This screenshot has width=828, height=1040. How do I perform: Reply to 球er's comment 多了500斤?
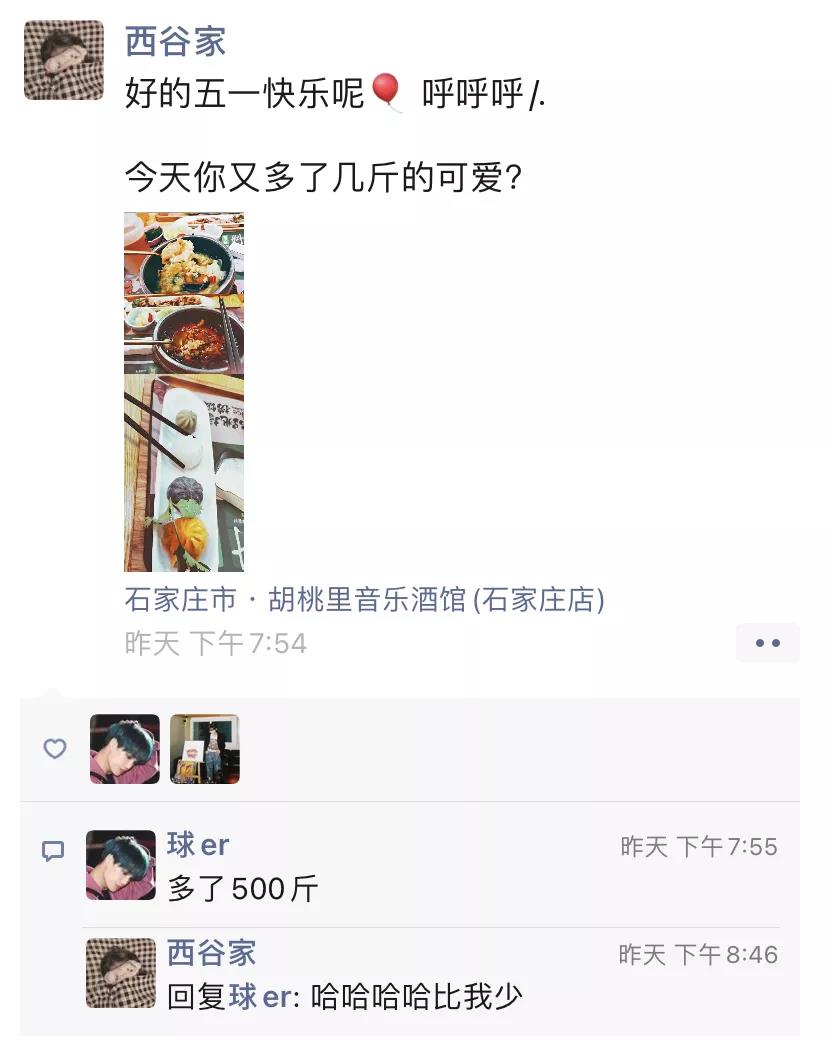243,888
